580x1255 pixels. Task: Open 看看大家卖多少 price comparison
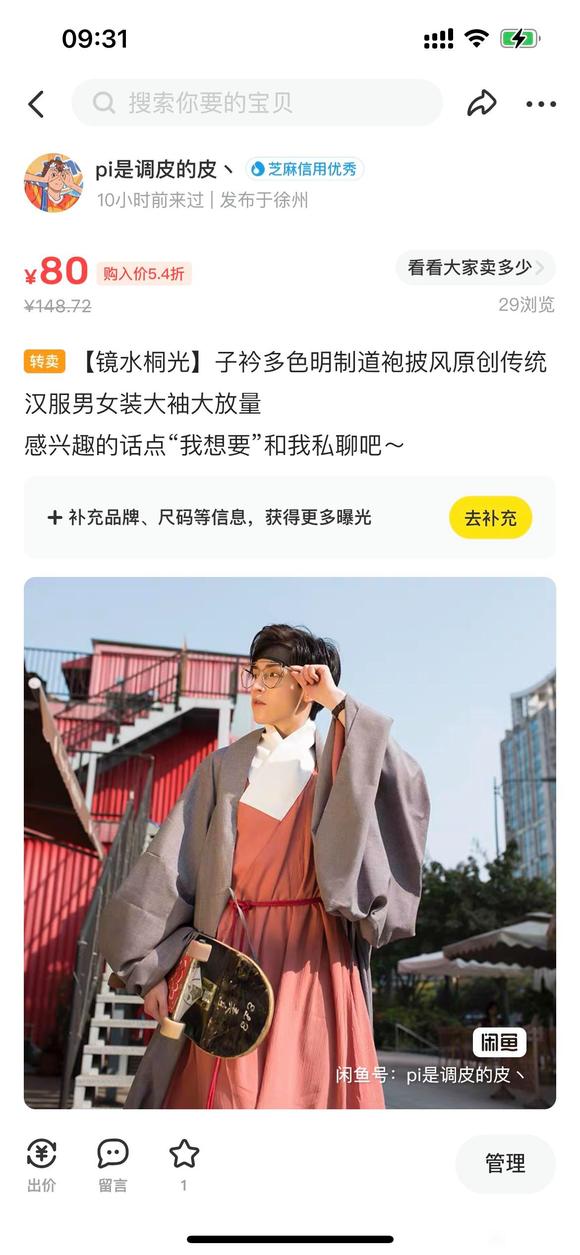pyautogui.click(x=476, y=267)
